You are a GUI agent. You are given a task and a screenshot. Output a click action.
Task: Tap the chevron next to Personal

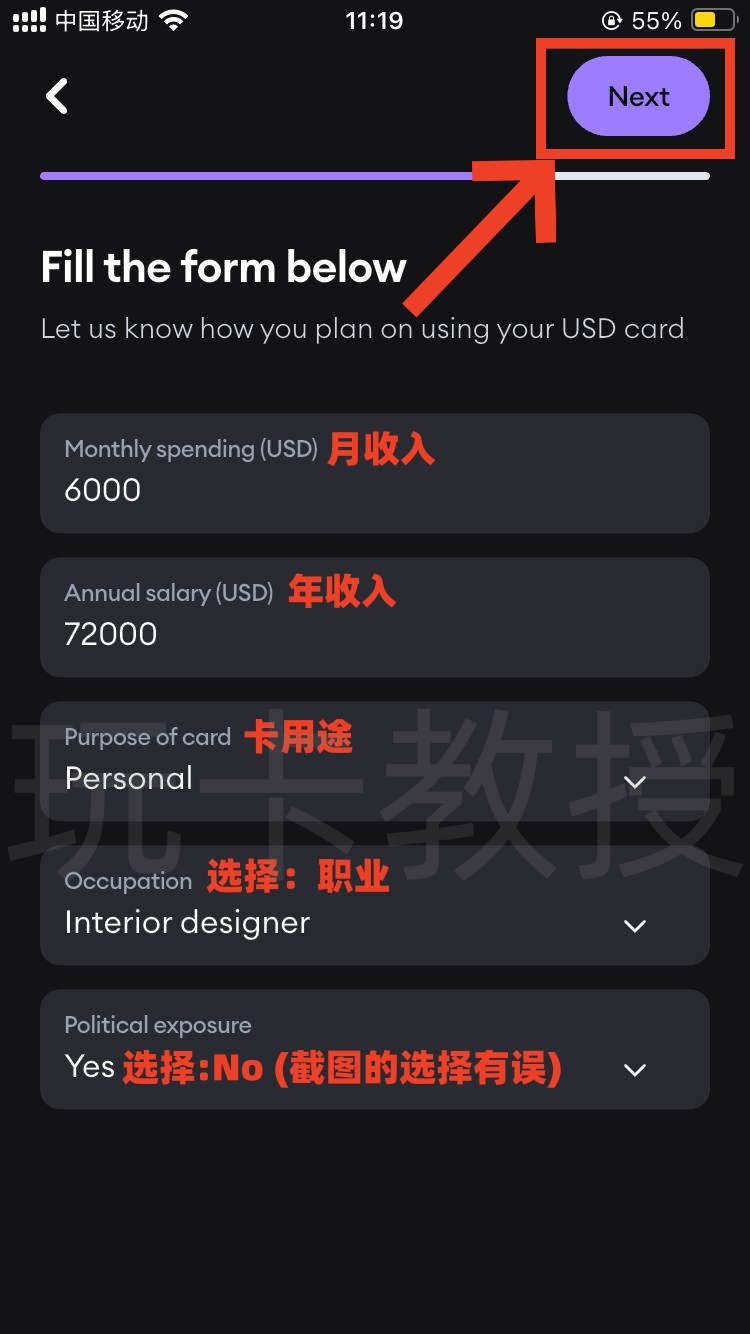(635, 783)
